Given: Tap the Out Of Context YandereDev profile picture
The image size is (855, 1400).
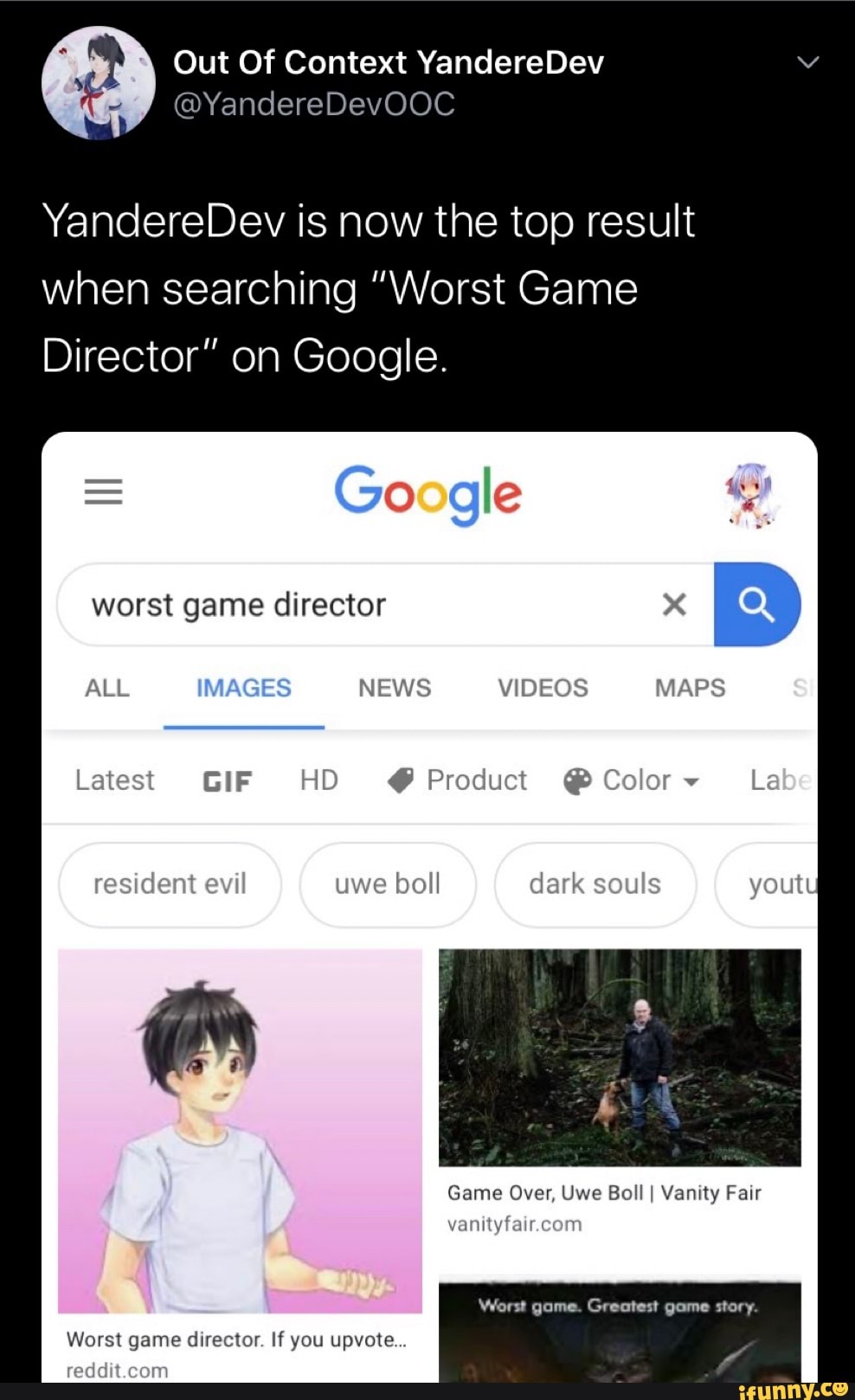Looking at the screenshot, I should [x=95, y=82].
